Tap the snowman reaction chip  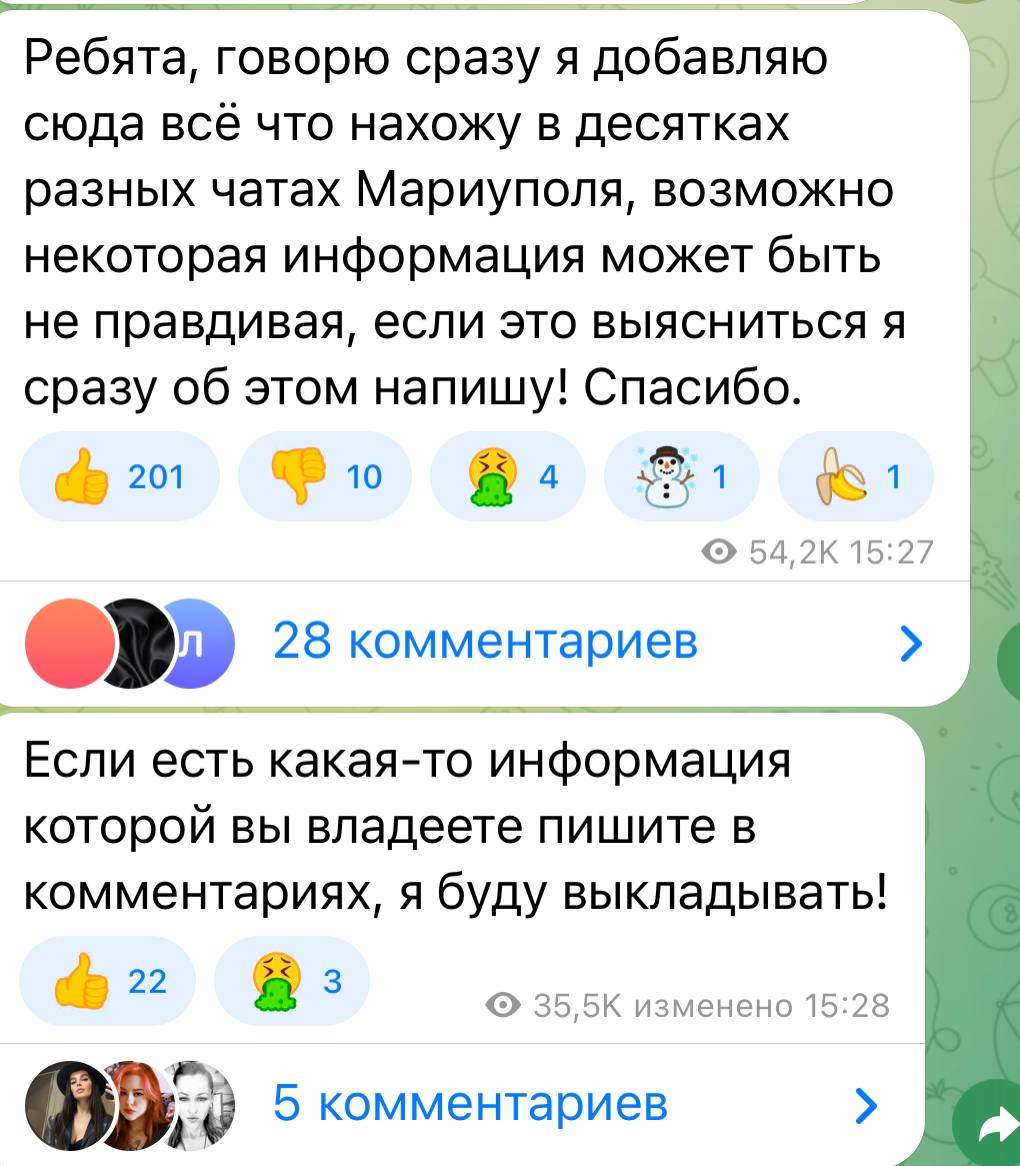pyautogui.click(x=682, y=477)
